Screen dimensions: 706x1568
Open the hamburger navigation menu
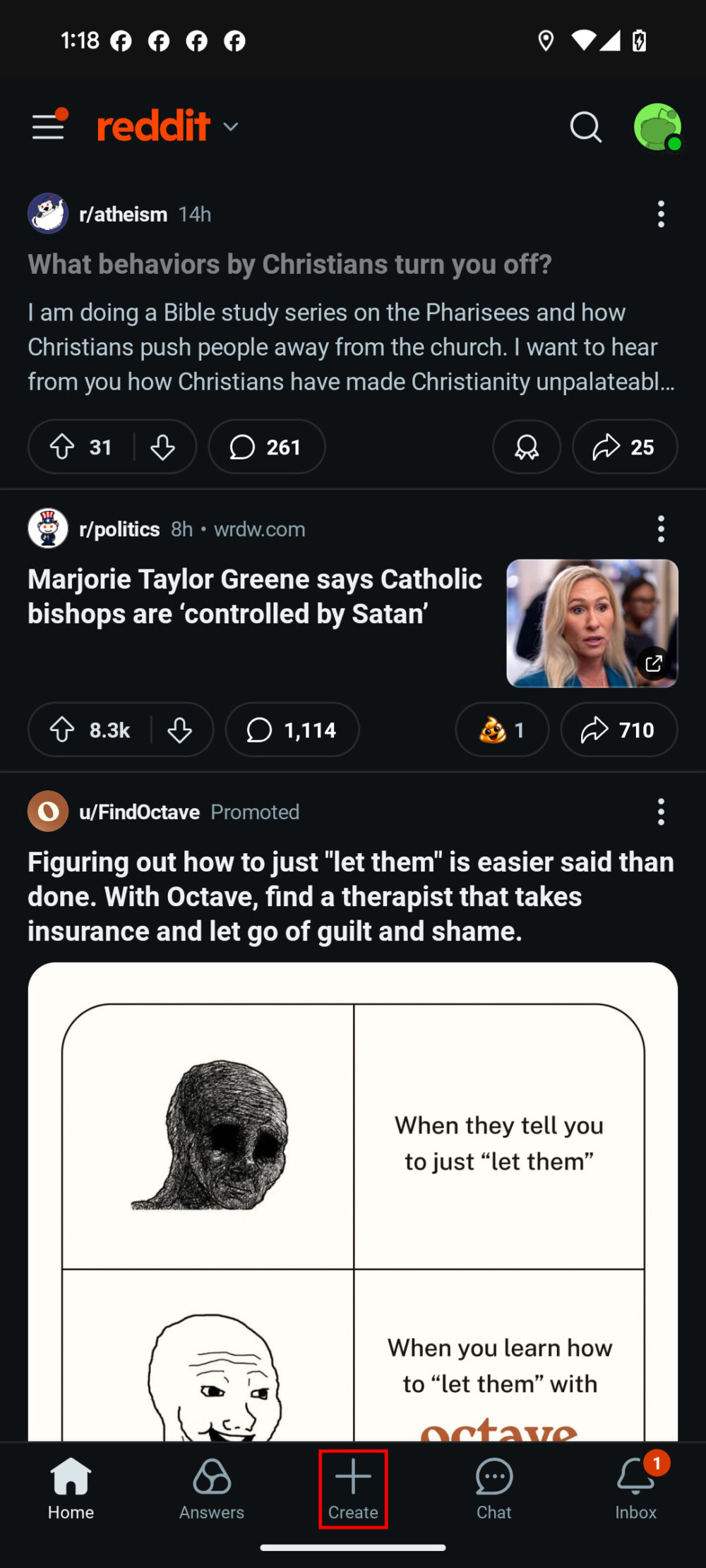[x=47, y=127]
